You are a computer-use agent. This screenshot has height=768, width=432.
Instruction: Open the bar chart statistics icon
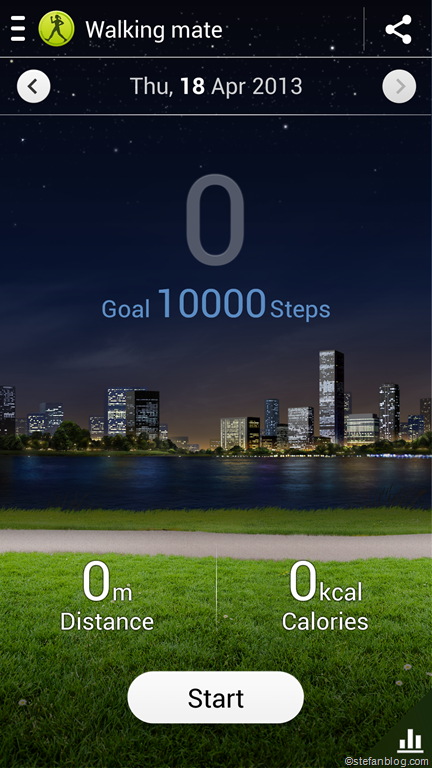click(x=410, y=740)
